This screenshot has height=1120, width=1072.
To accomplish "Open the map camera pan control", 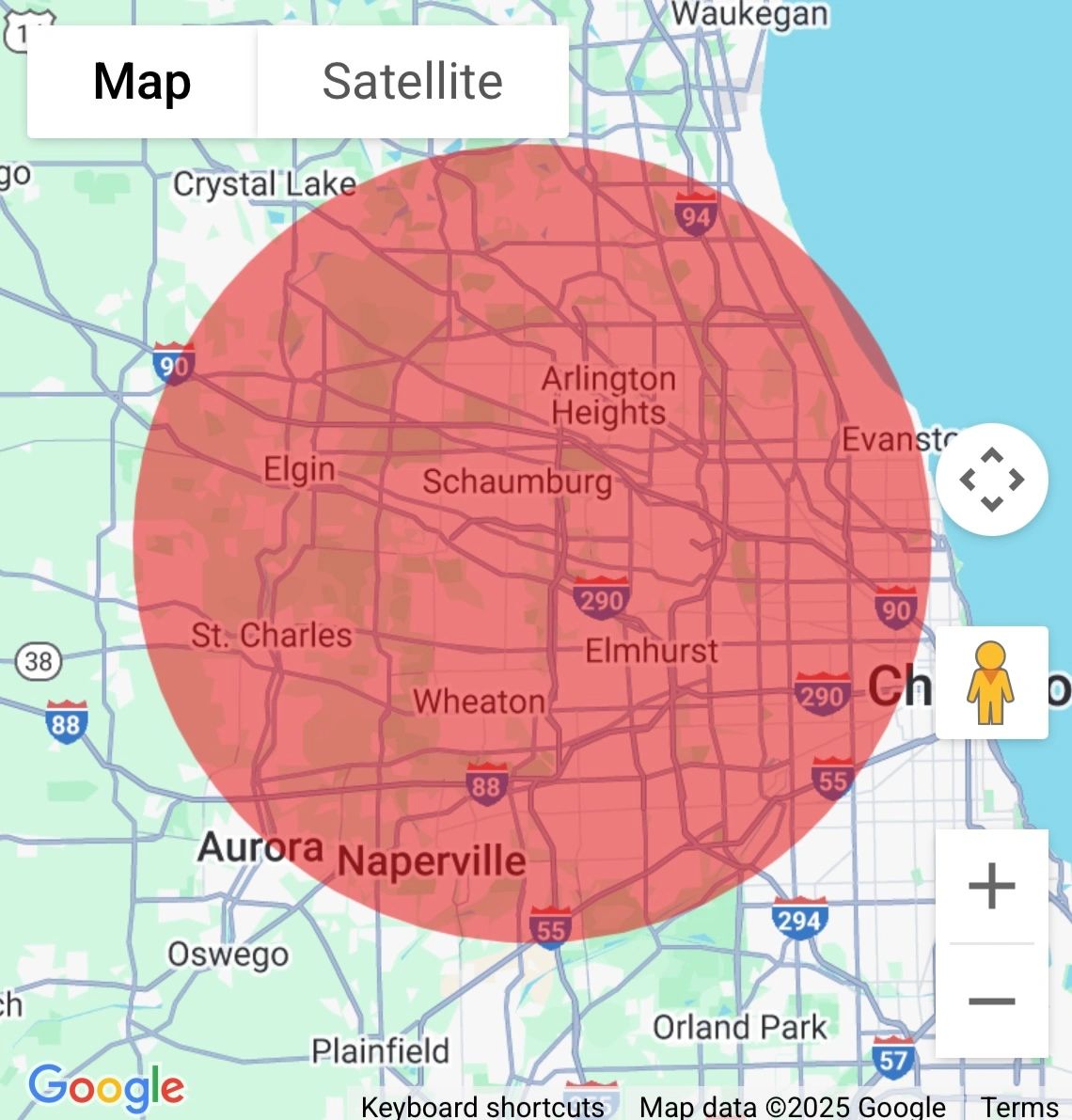I will coord(991,480).
